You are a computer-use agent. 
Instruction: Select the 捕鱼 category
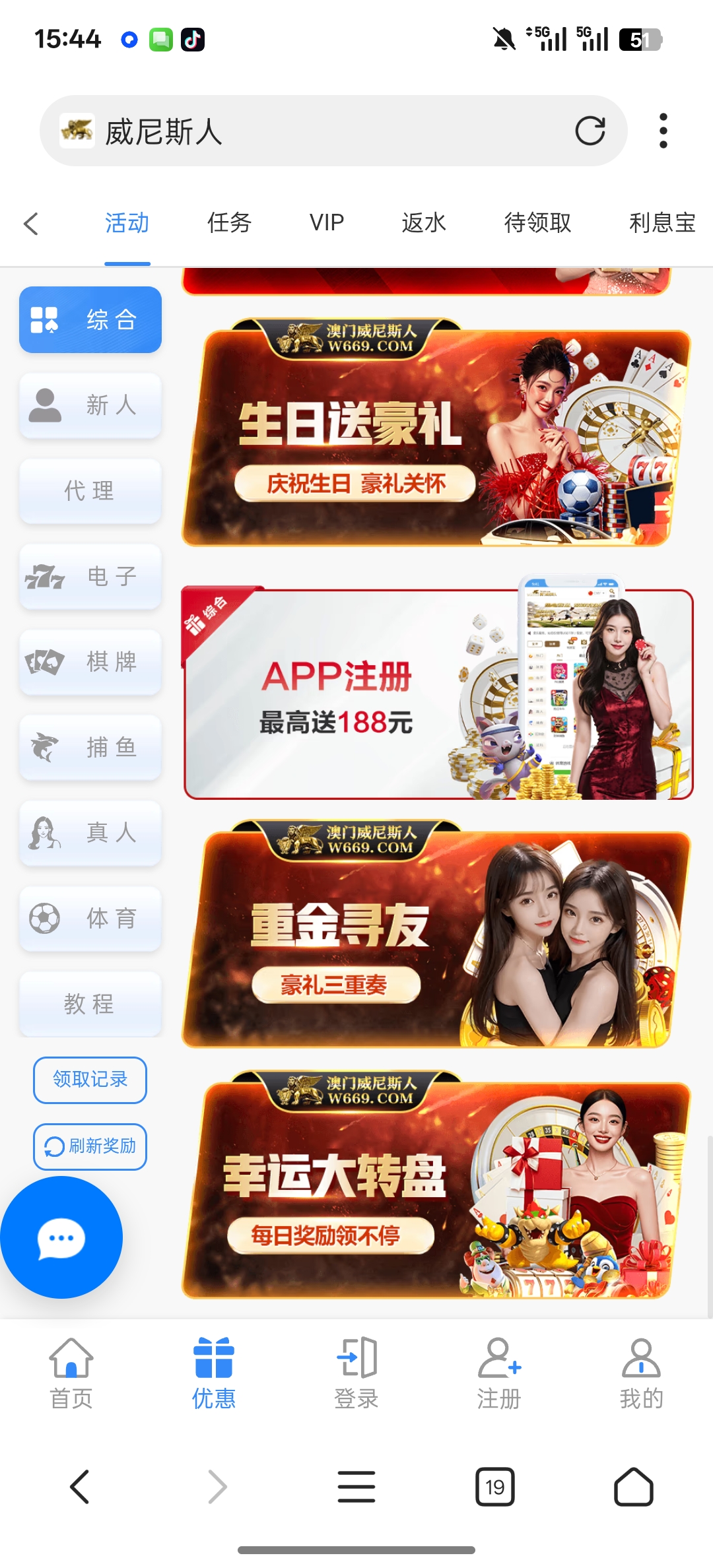pyautogui.click(x=90, y=748)
